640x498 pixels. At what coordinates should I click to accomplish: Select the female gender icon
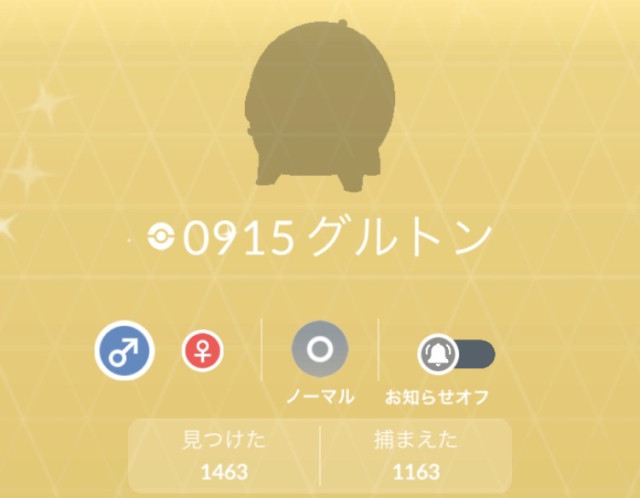tap(202, 351)
